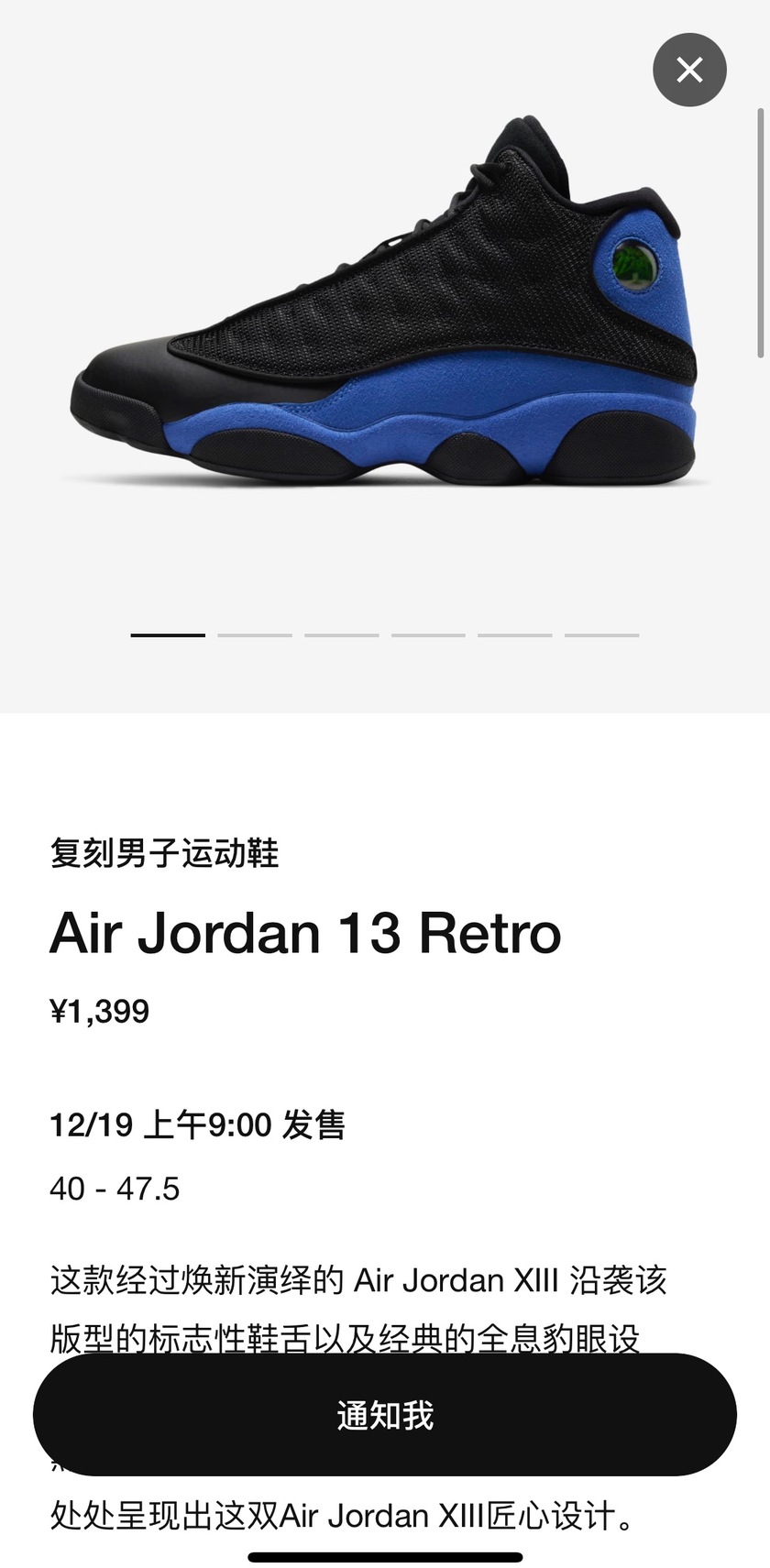
Task: Close the Air Jordan 13 product page
Action: (689, 70)
